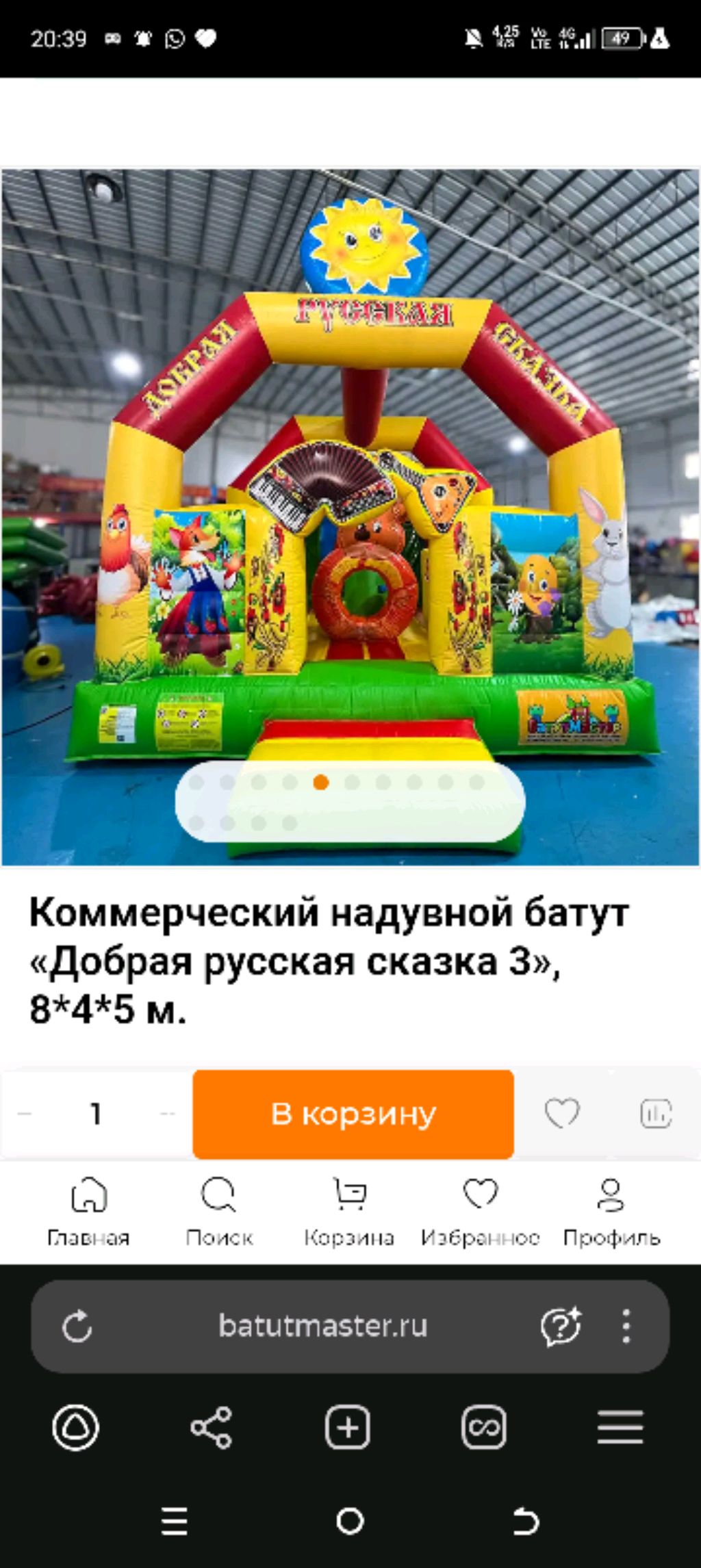View the Профиль tab

click(611, 1212)
